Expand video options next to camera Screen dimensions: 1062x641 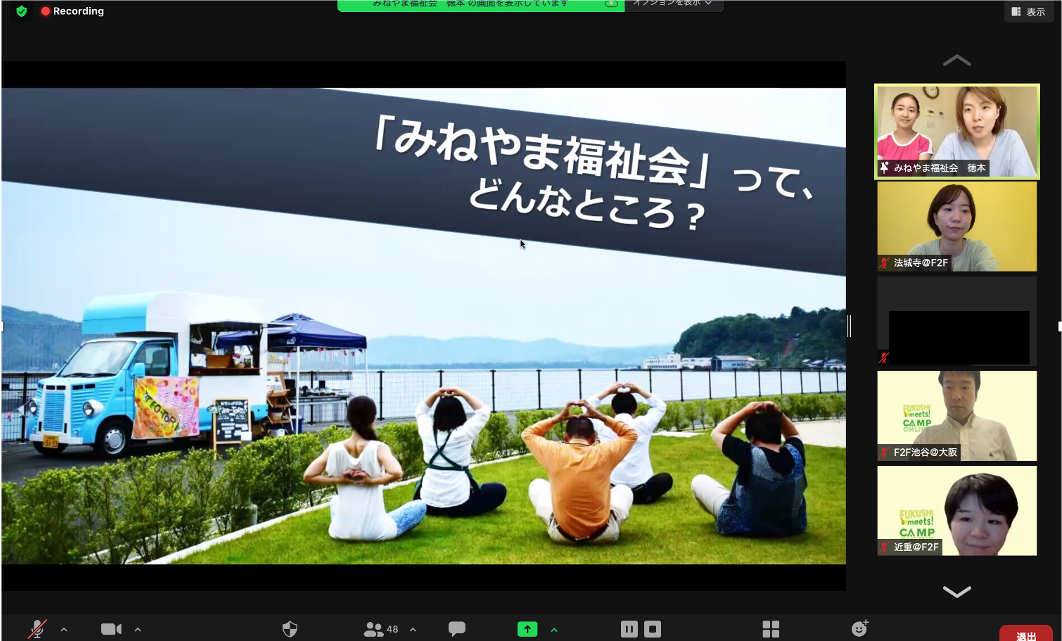138,629
